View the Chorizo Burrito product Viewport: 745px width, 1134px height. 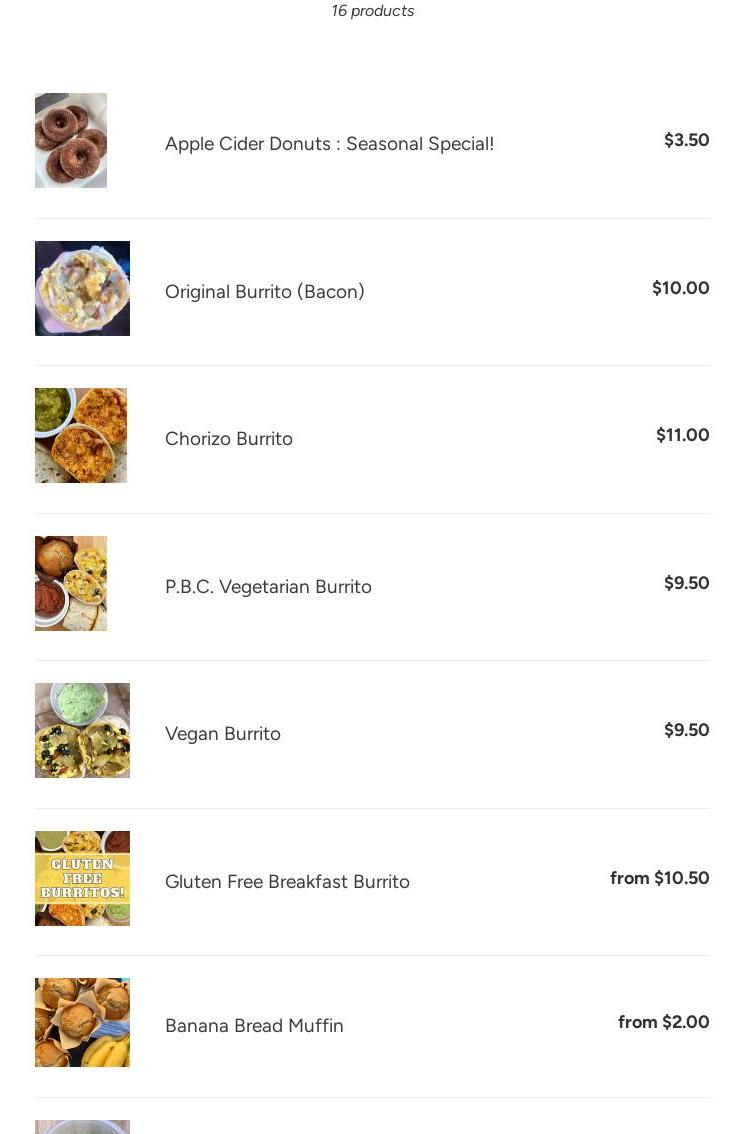click(x=228, y=439)
